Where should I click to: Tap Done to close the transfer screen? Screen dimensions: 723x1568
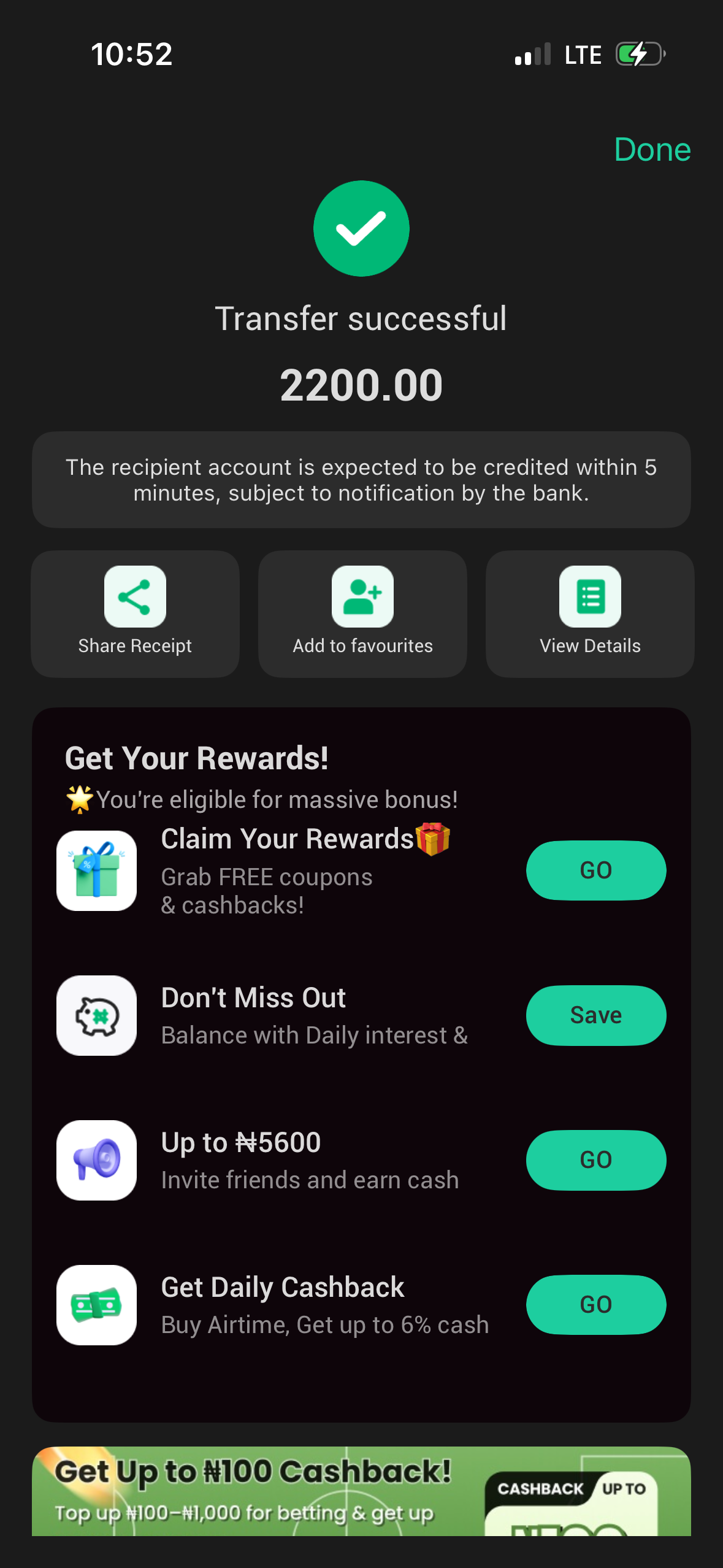652,150
